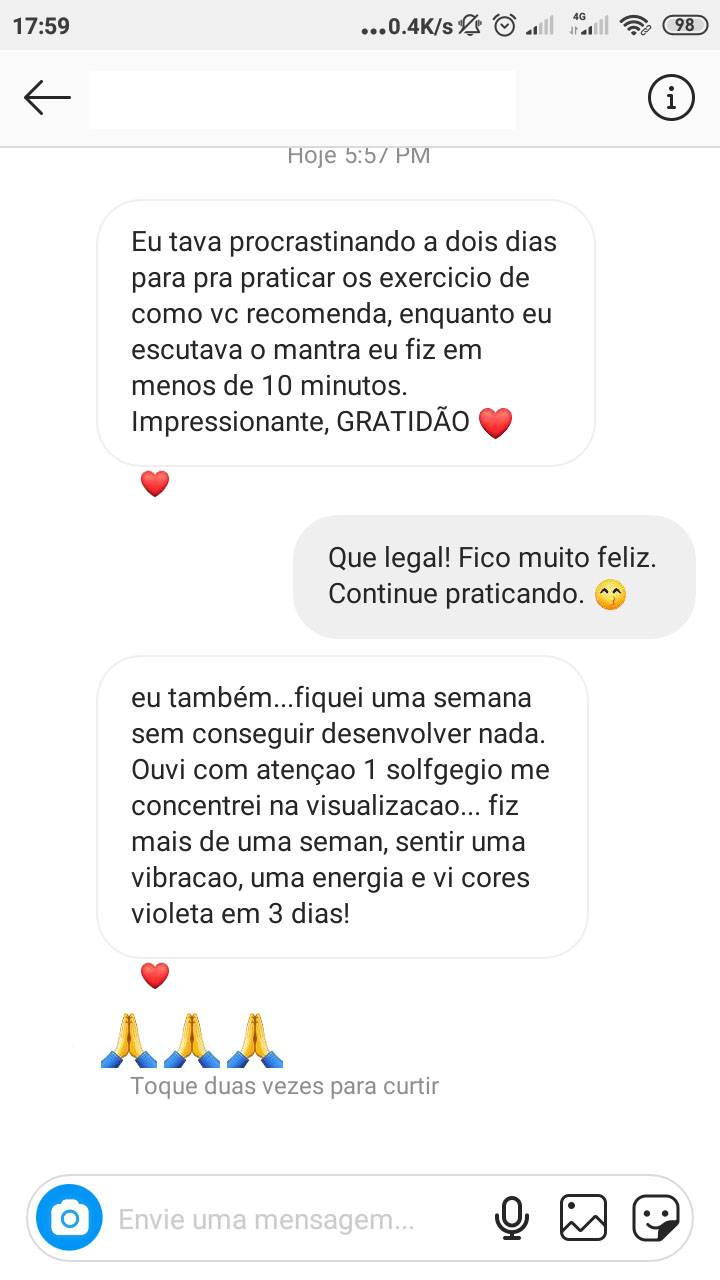Tap the 'Que legal!' reply bubble

[x=493, y=576]
